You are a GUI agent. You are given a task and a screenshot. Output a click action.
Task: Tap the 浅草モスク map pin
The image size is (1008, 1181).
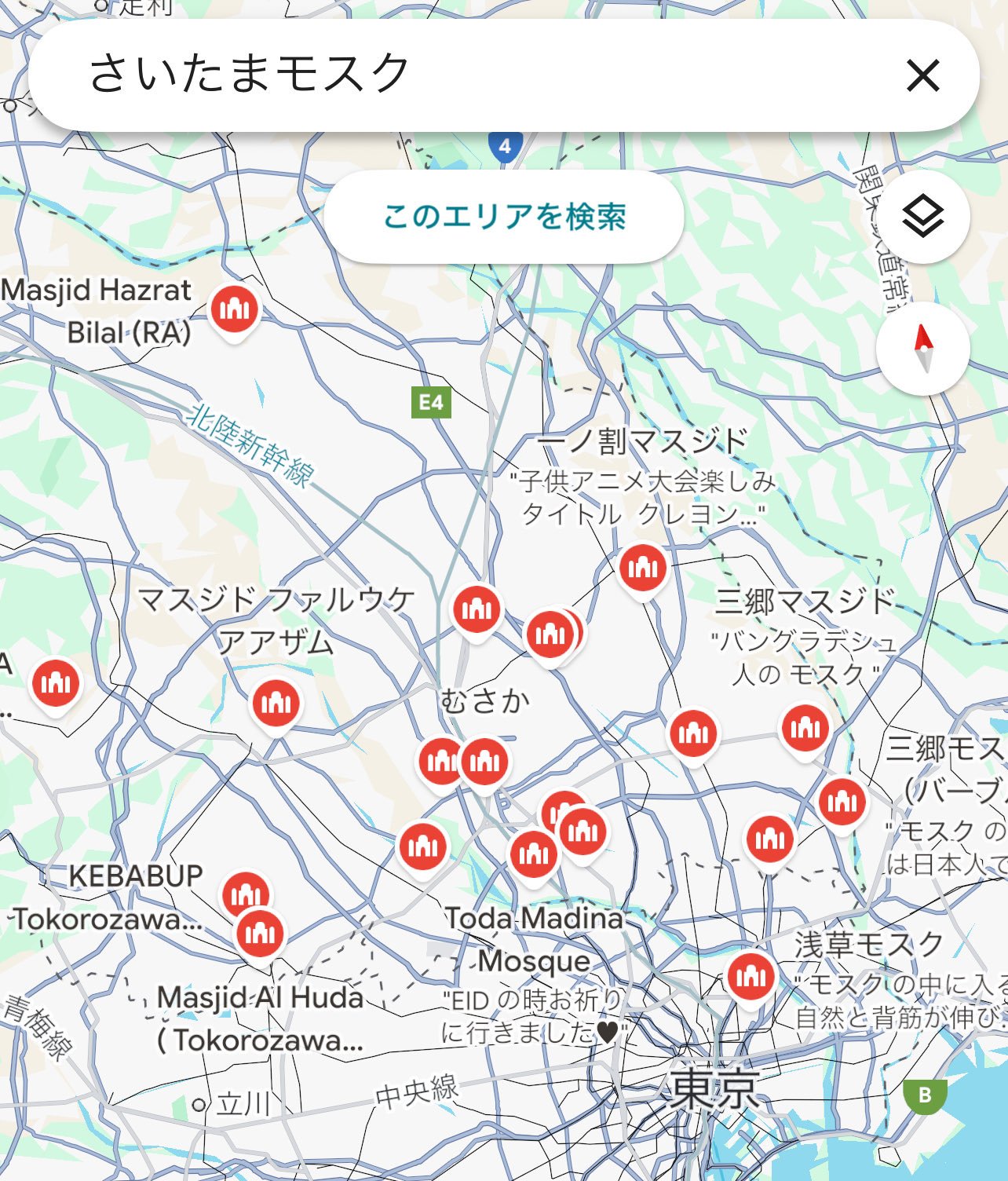(751, 977)
